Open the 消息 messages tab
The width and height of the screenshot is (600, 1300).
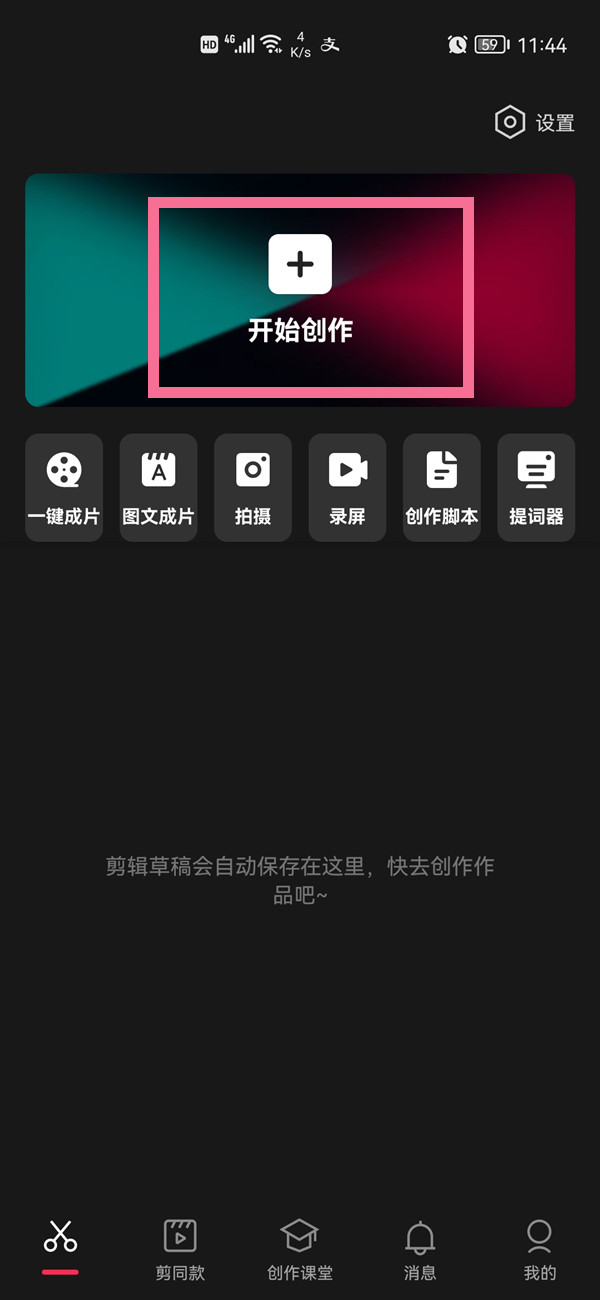(420, 1250)
